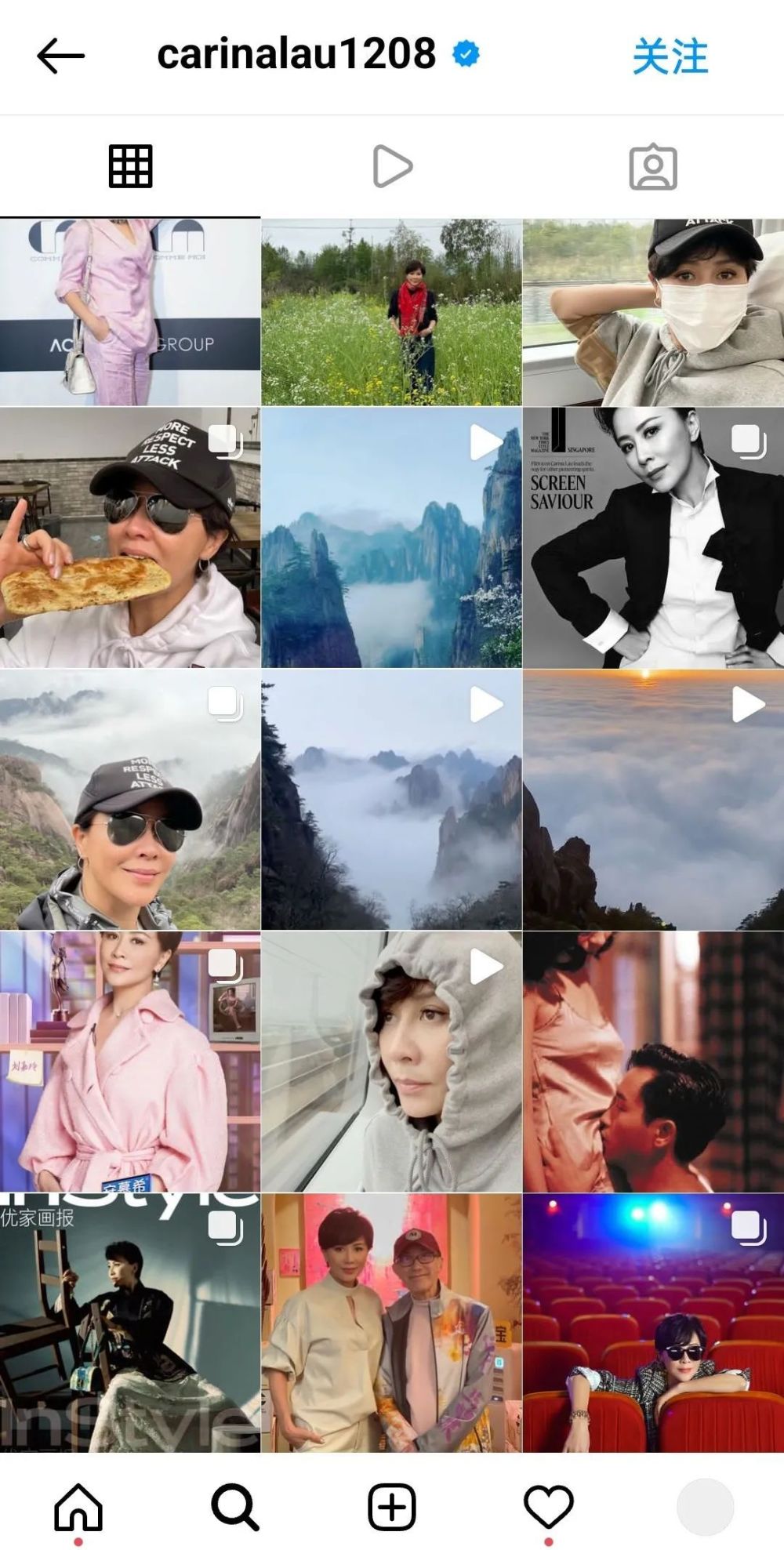Open the post of eating flatbread
Image resolution: width=784 pixels, height=1550 pixels.
pyautogui.click(x=130, y=537)
